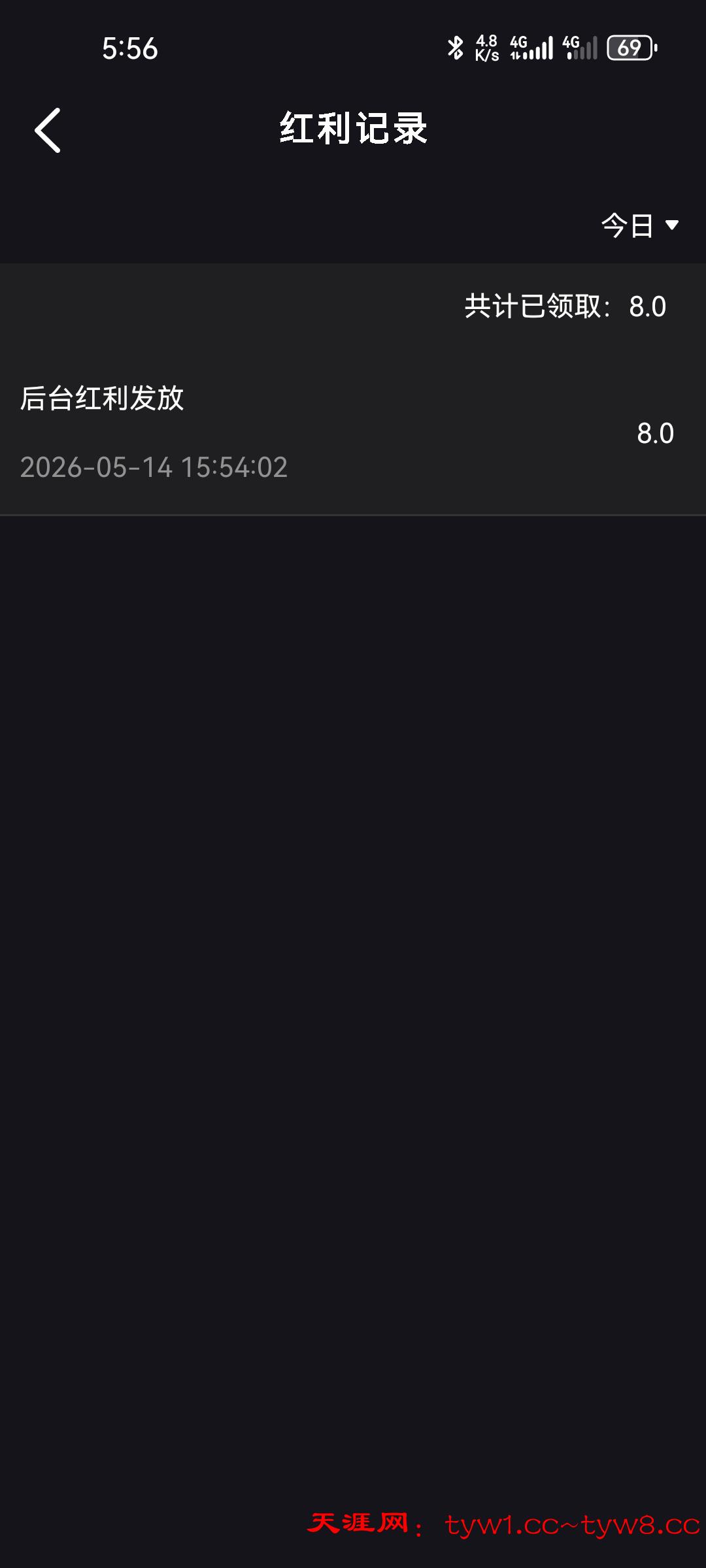
Task: Go back from the 红利记录 page
Action: tap(48, 131)
